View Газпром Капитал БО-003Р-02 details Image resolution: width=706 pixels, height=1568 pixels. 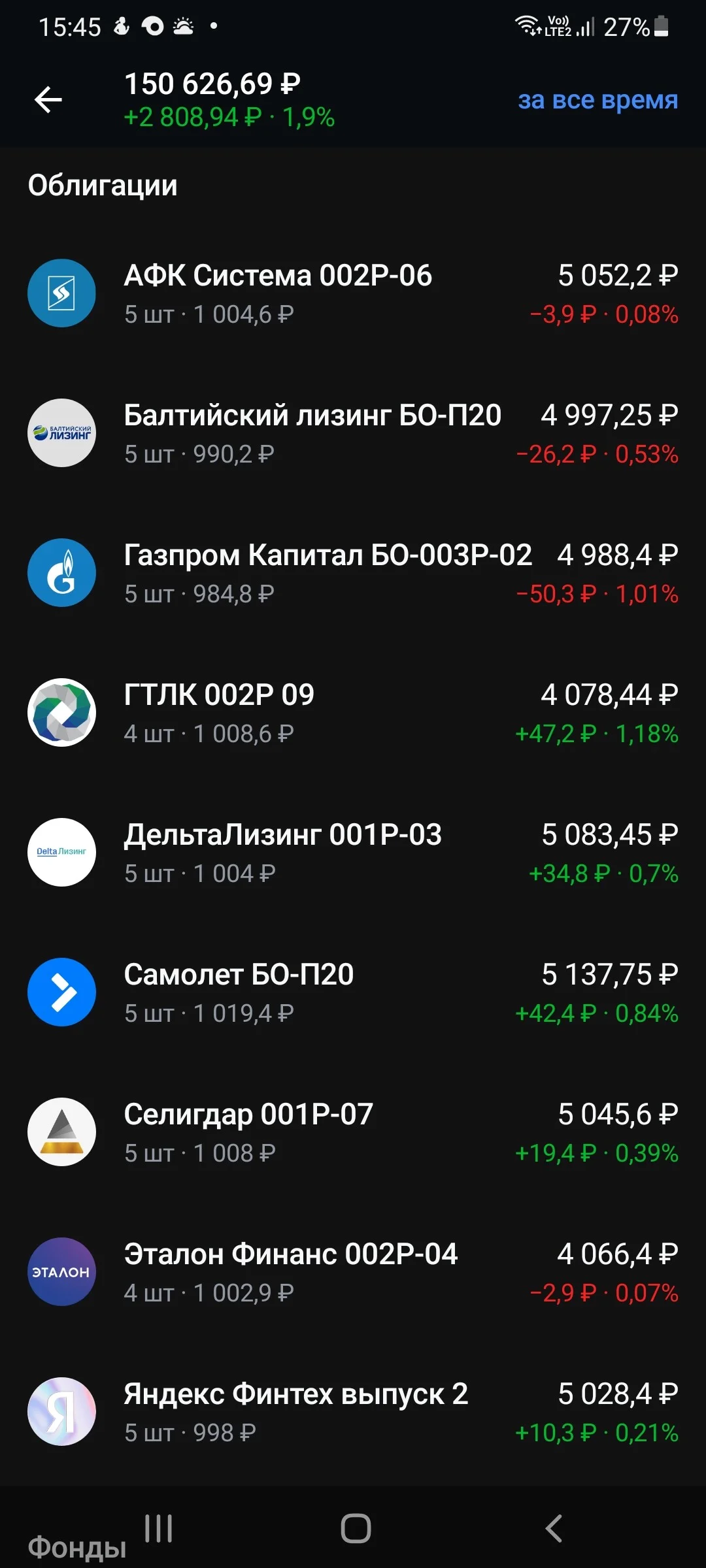pos(353,573)
